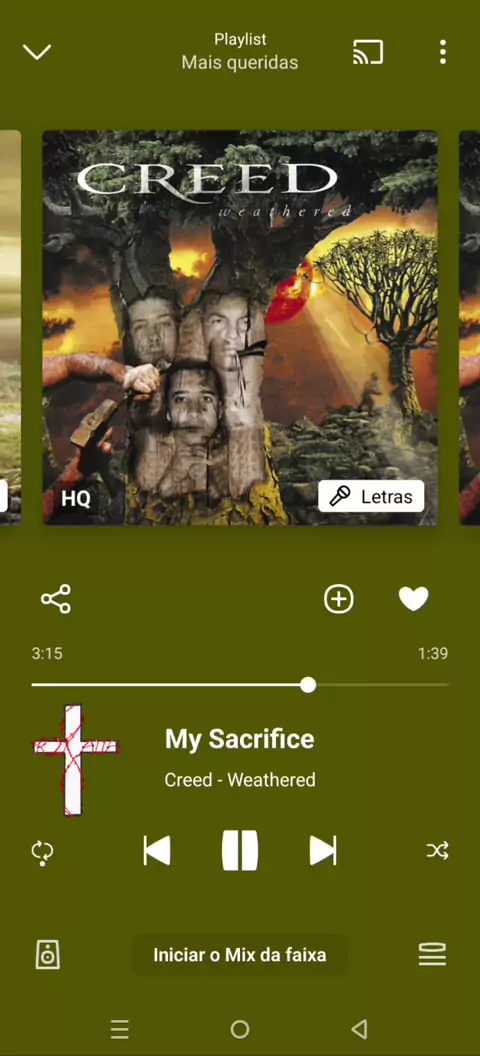This screenshot has width=480, height=1056.
Task: Toggle shuffle playback
Action: point(437,851)
